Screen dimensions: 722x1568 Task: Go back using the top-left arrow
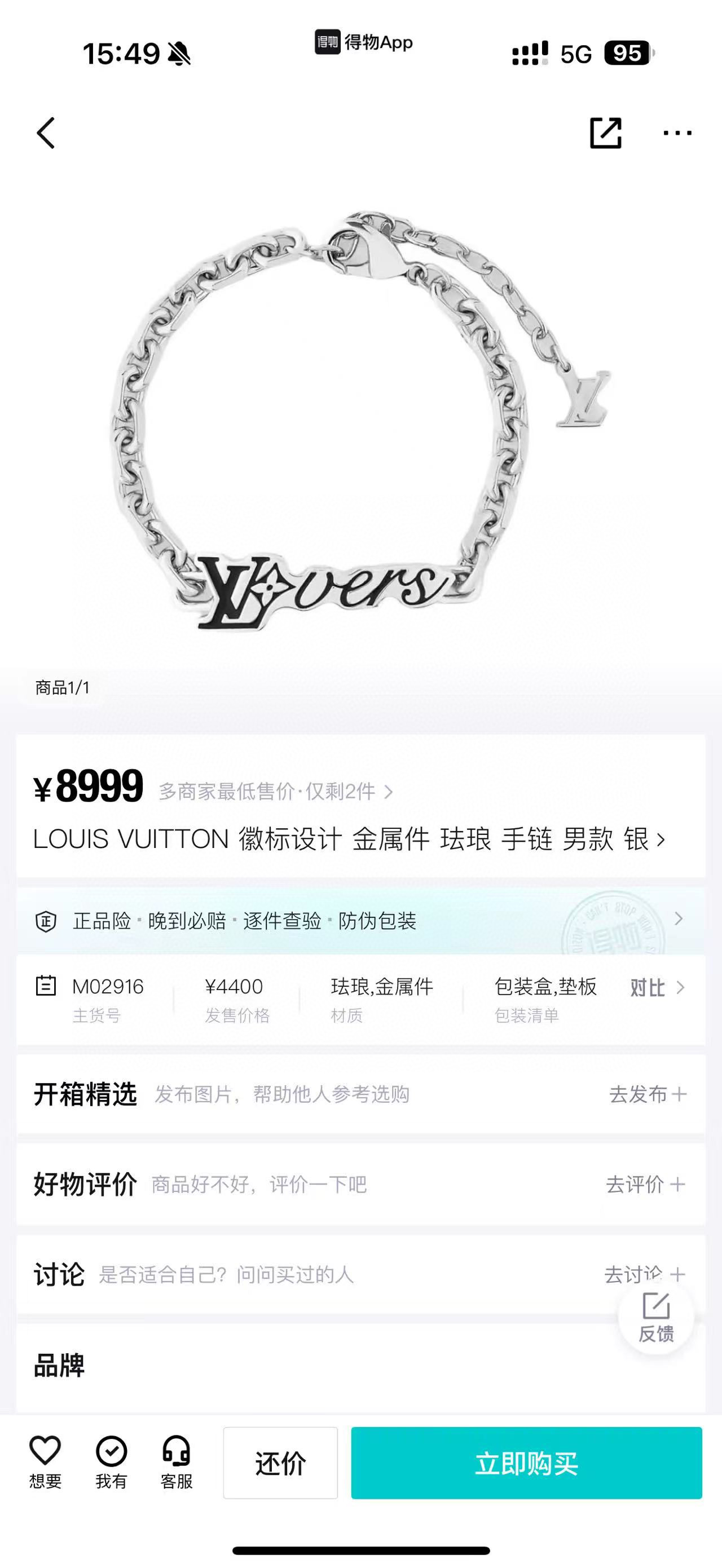click(x=46, y=132)
